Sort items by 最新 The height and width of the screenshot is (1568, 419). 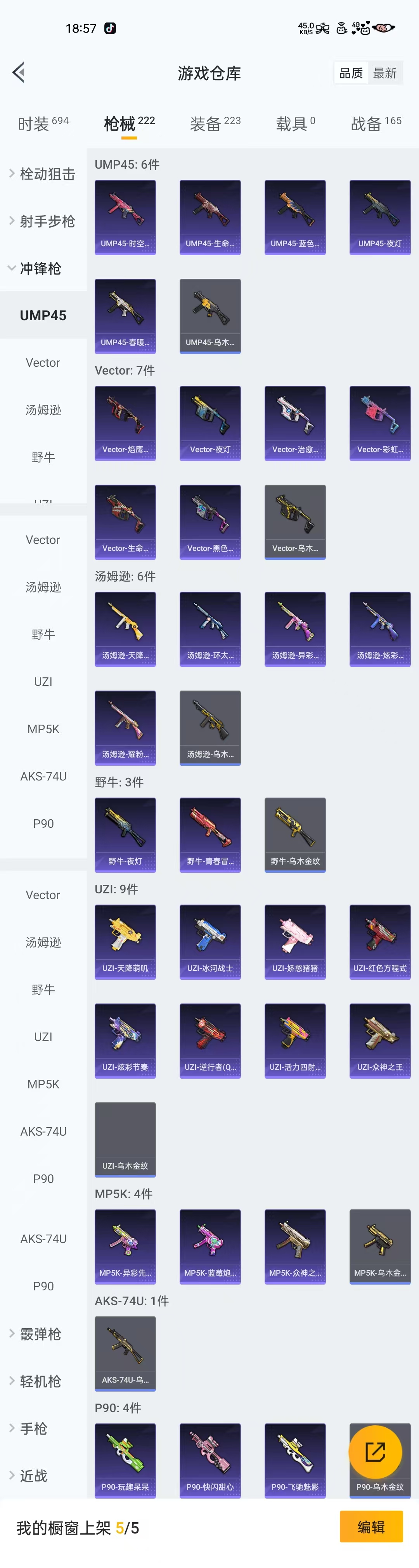pos(384,73)
